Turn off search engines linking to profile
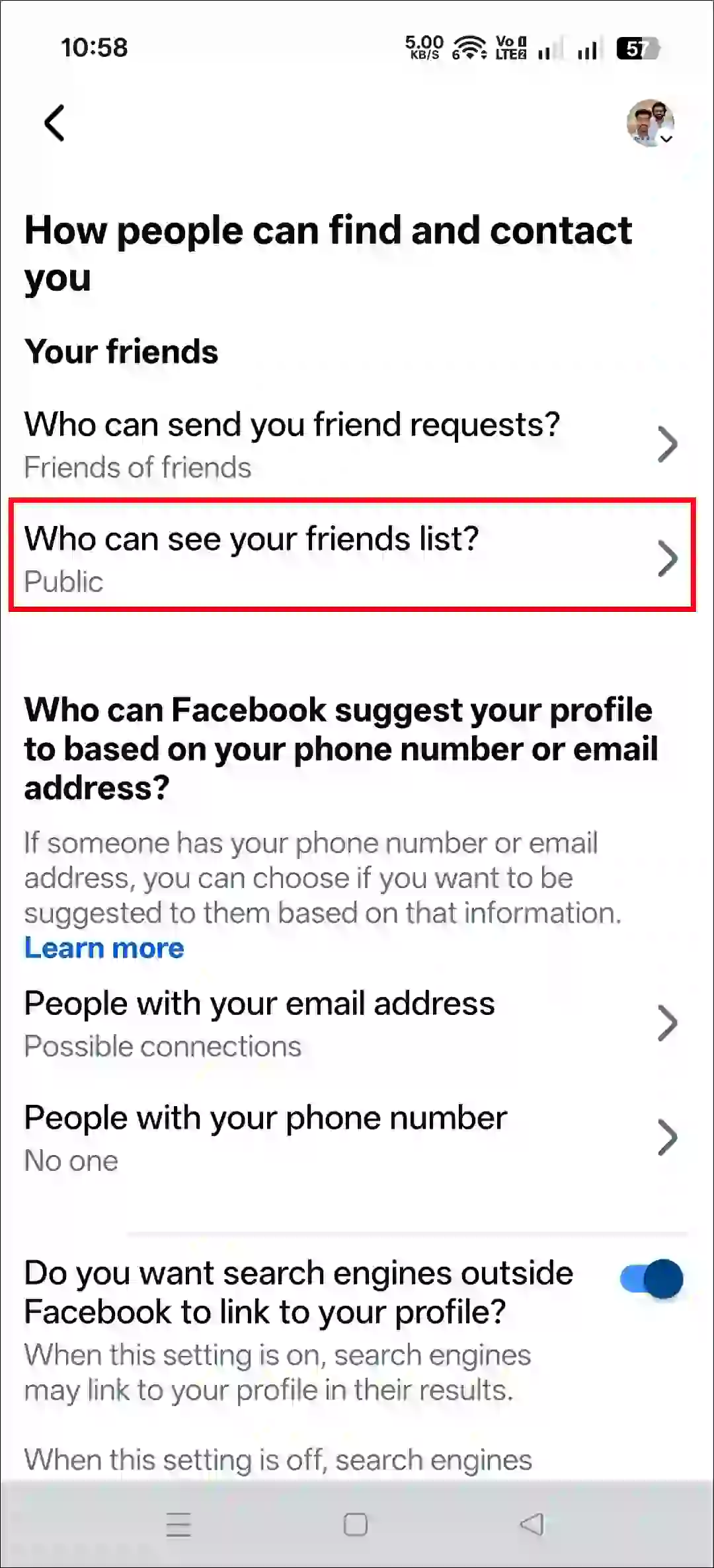Screen dimensions: 714x1568 tap(651, 1279)
